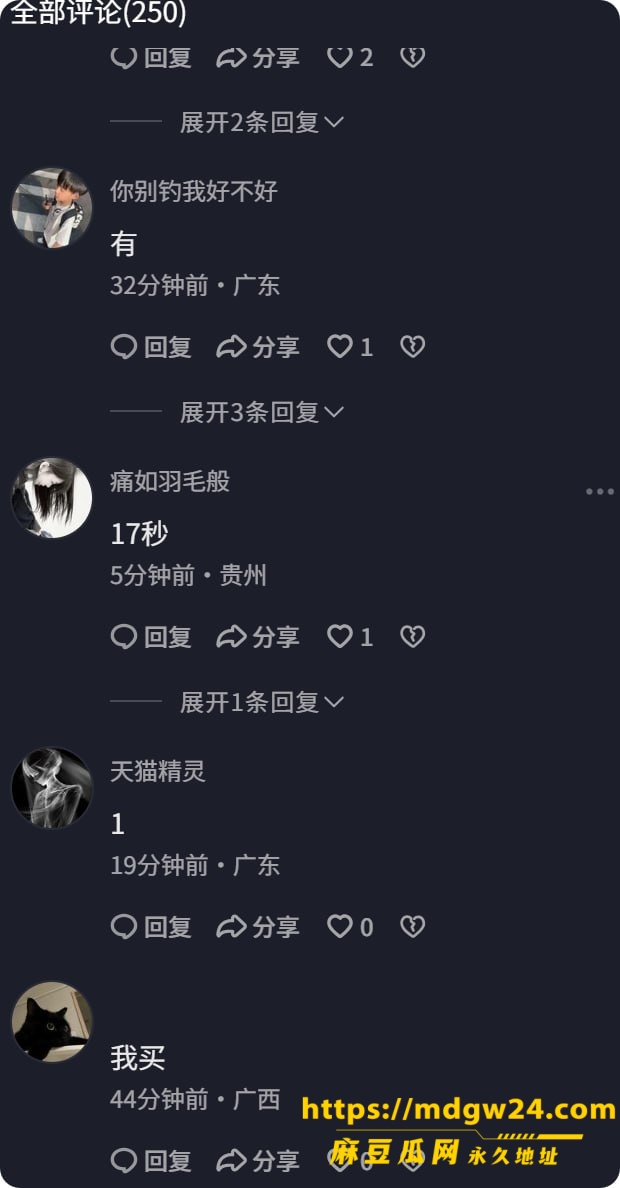
Task: Expand the 1 reply under 痛如羽毛般's comment
Action: [261, 702]
